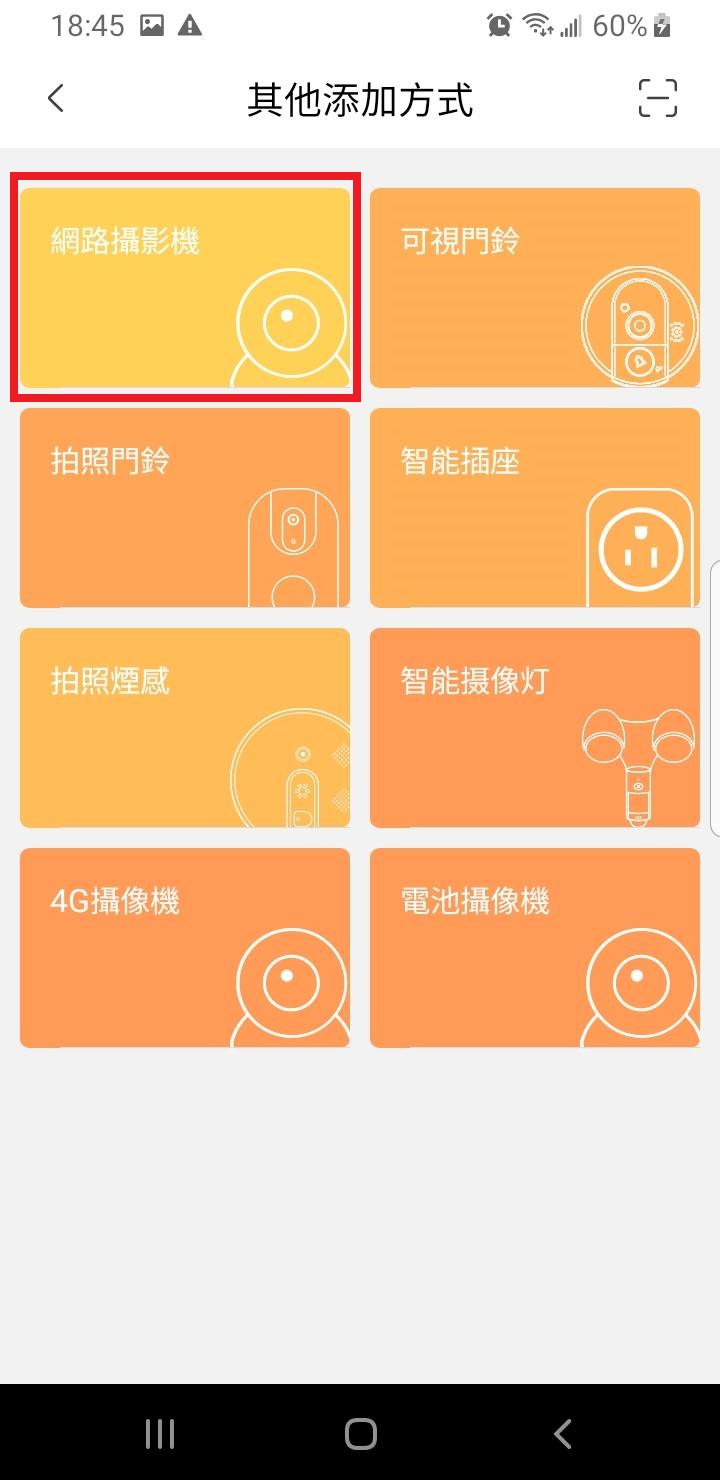Screen dimensions: 720x1480
Task: Tap the system home button
Action: point(360,1433)
